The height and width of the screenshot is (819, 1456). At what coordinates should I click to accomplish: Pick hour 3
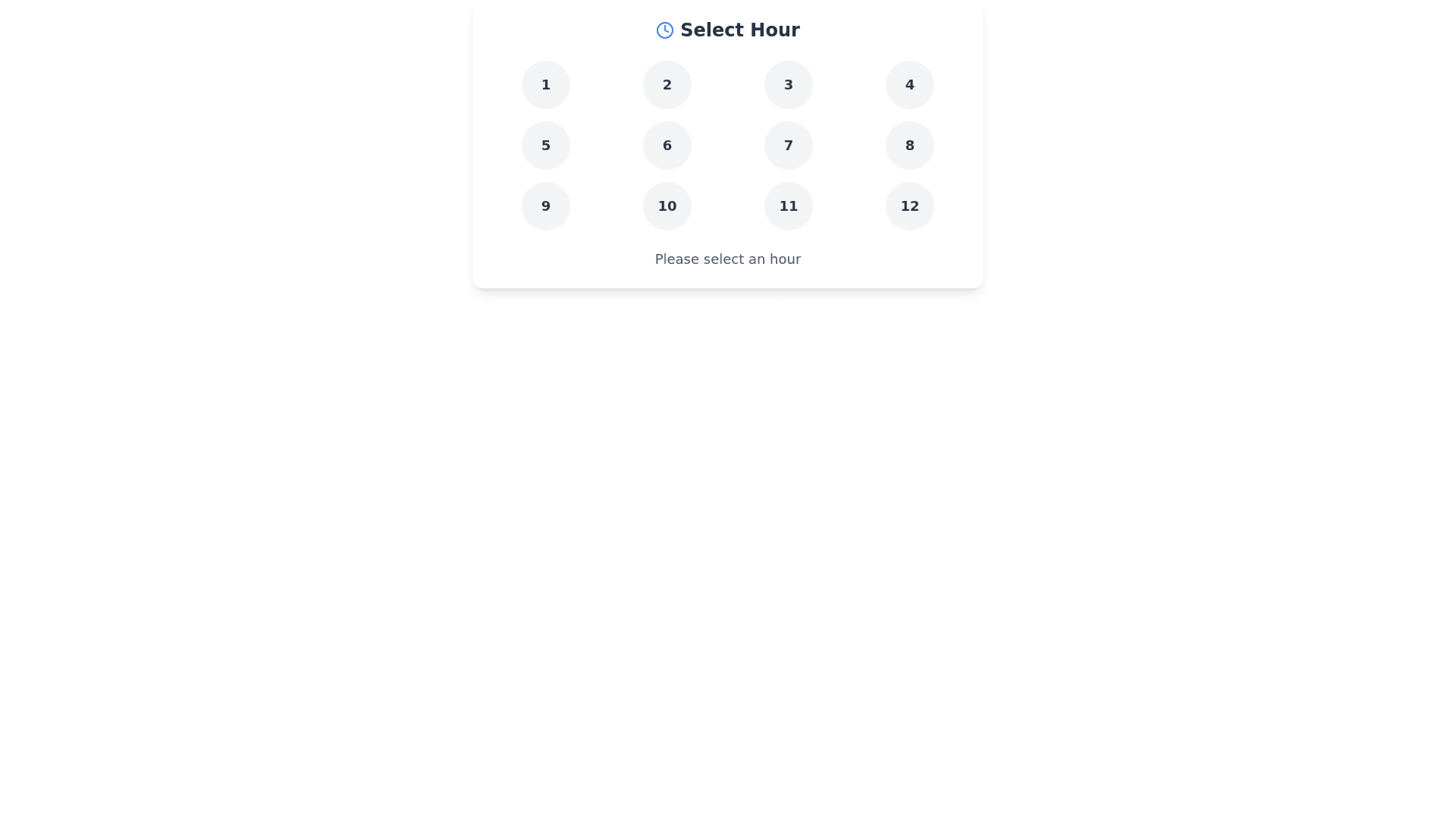[788, 85]
